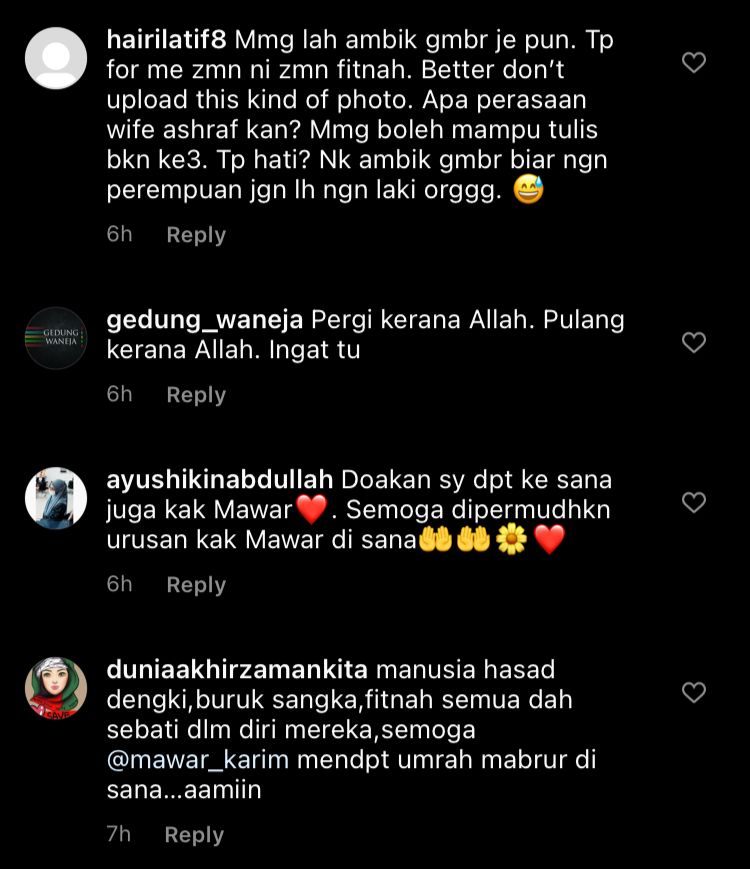Reply to gedung_waneja's comment
The height and width of the screenshot is (869, 750).
pyautogui.click(x=195, y=395)
